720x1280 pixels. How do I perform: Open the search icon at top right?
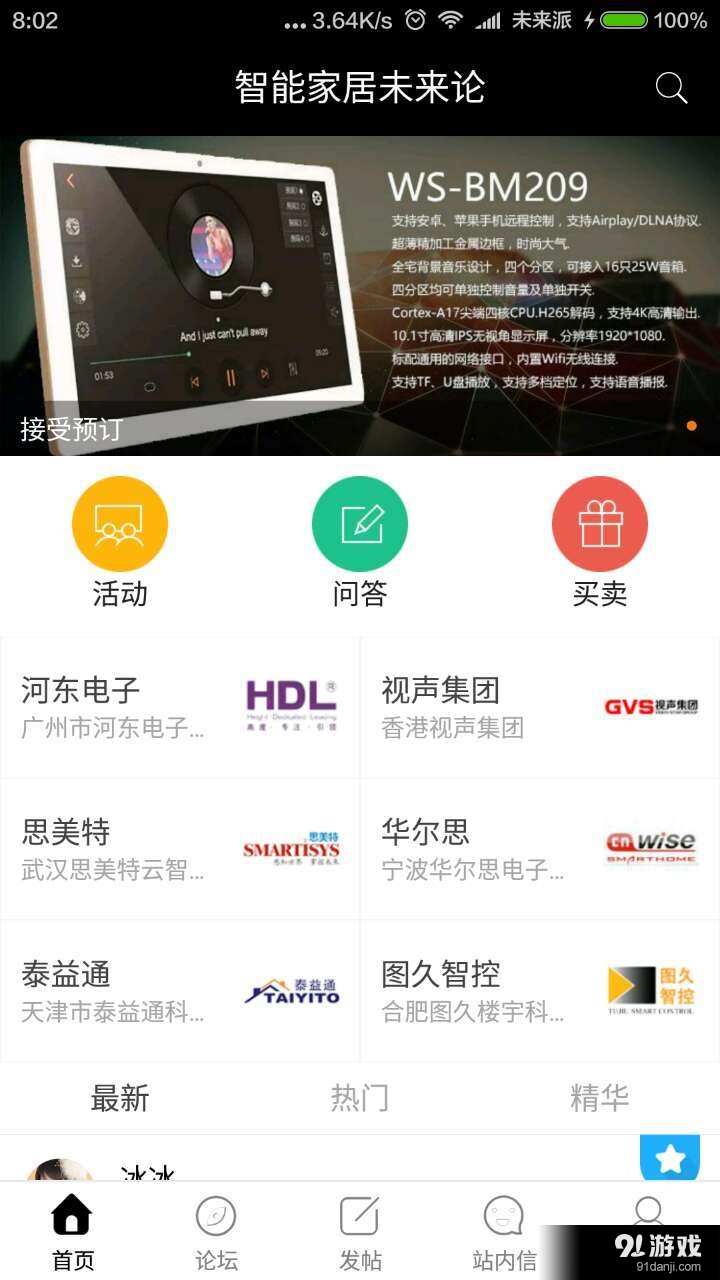point(672,87)
